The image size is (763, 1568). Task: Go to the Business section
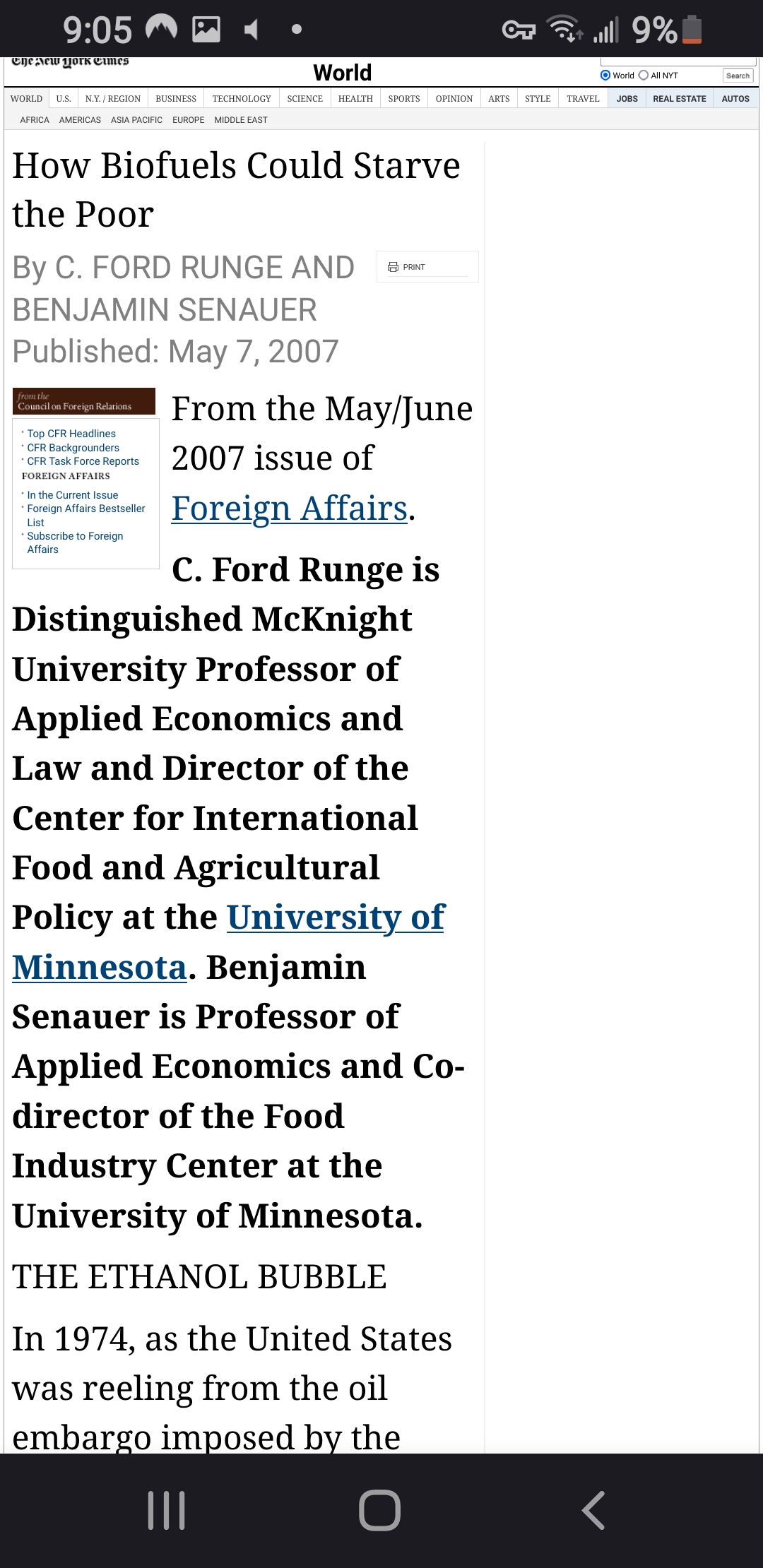pyautogui.click(x=176, y=99)
